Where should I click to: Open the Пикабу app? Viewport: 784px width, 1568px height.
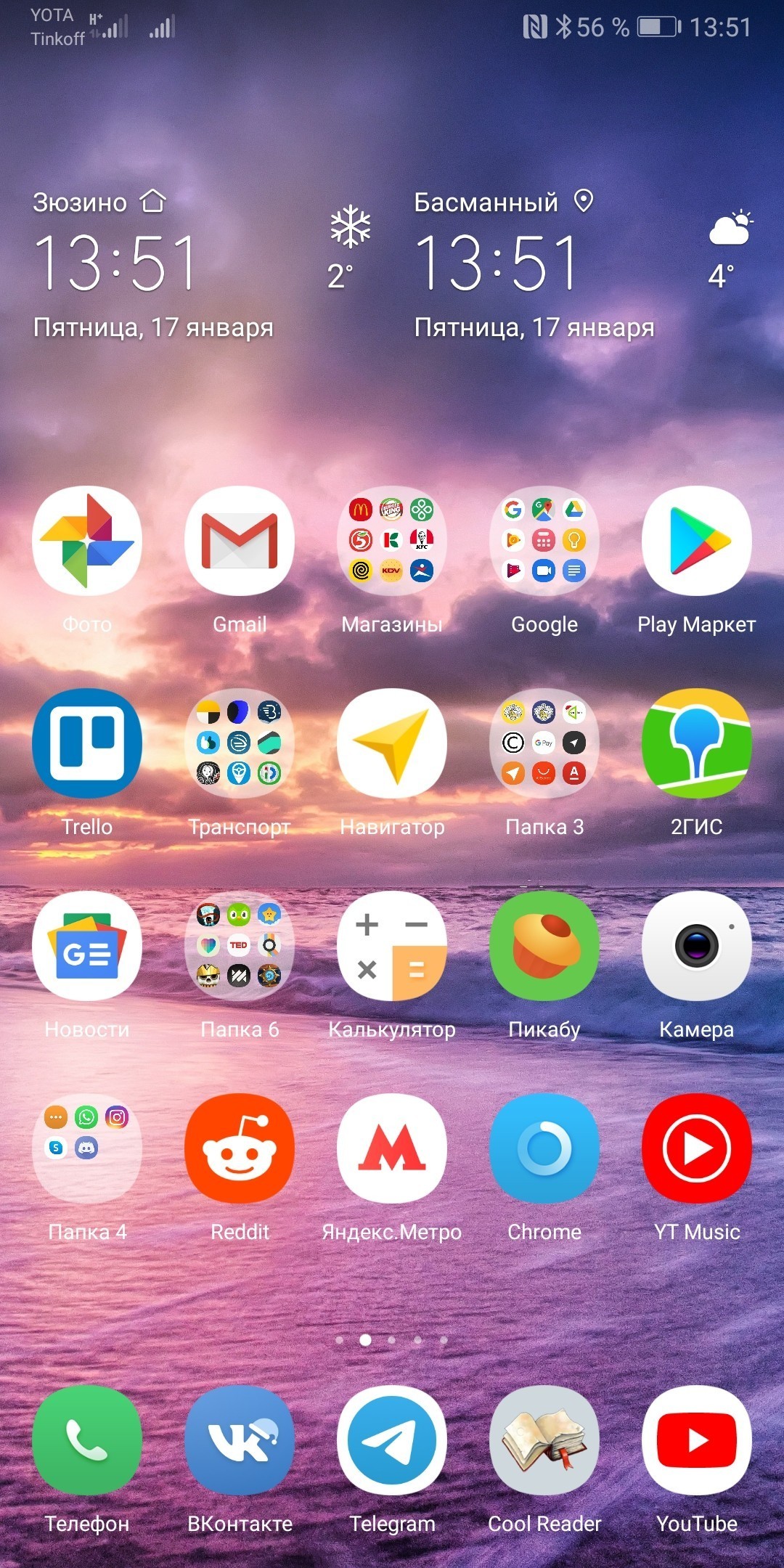point(544,946)
